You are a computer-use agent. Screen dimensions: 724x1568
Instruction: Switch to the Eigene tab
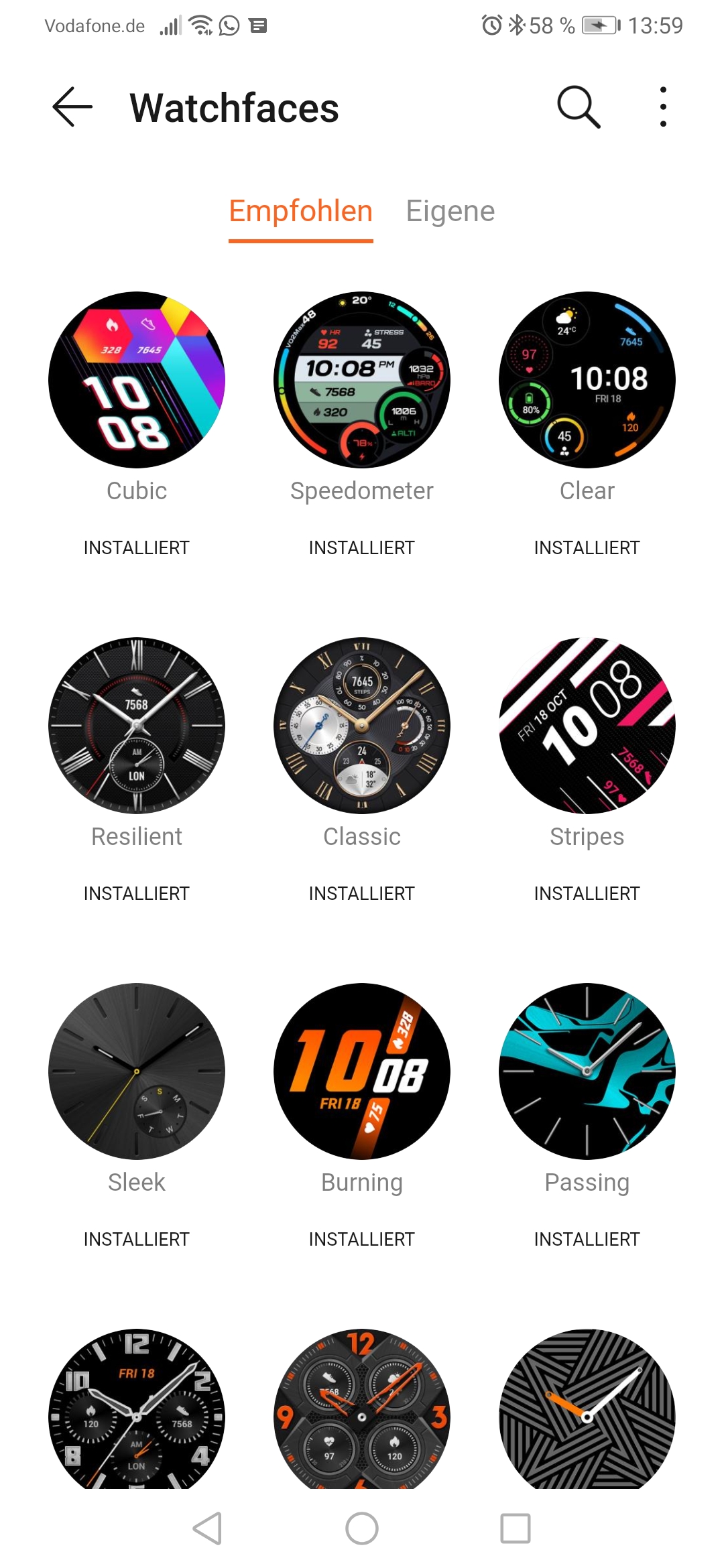coord(450,212)
